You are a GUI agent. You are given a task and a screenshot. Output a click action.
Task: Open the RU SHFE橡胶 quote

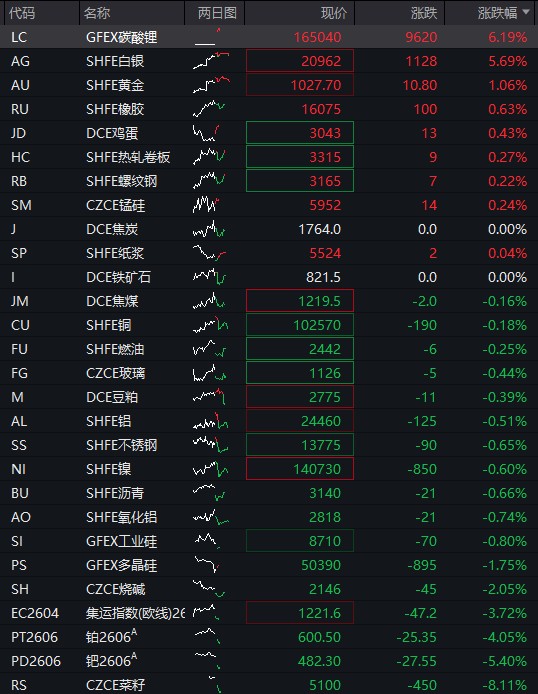click(269, 109)
